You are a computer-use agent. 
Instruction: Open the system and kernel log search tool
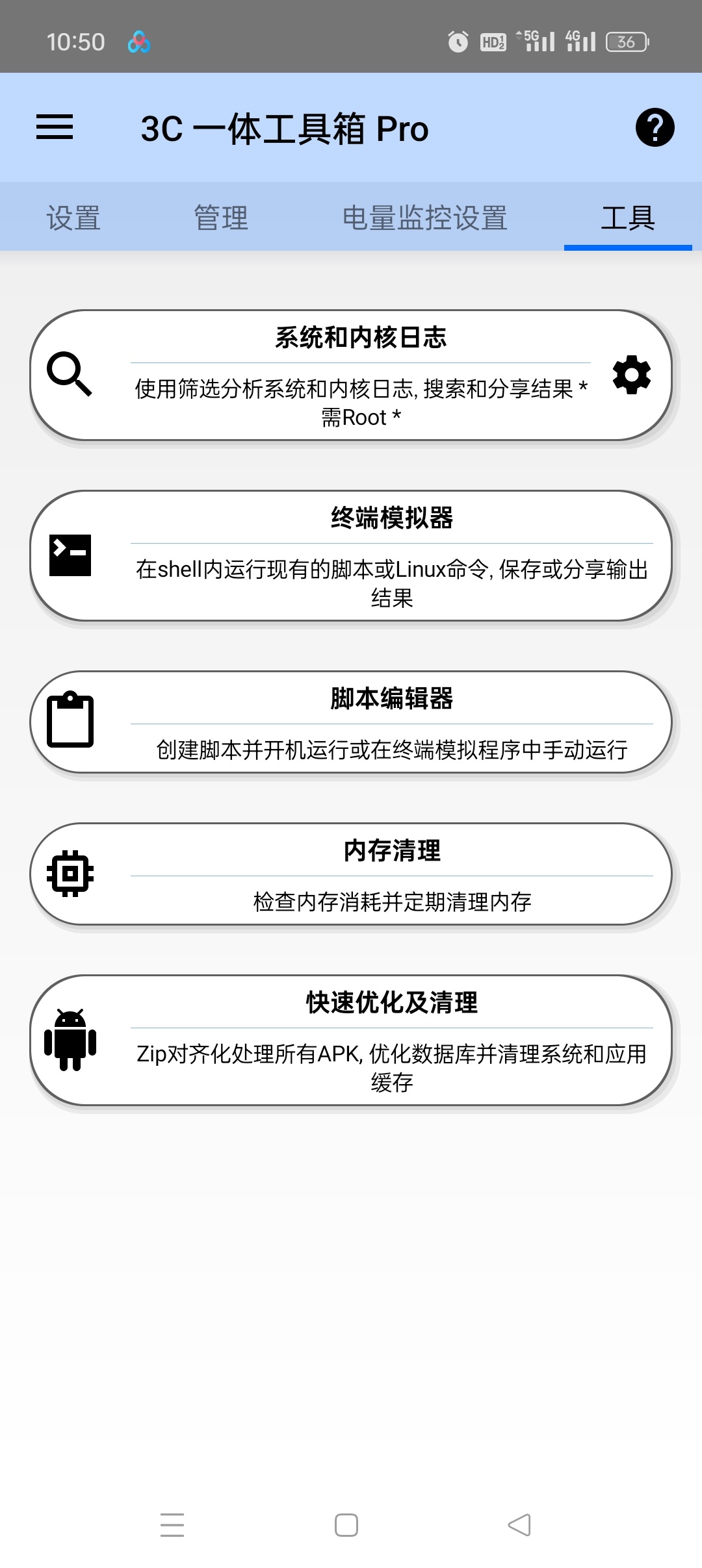coord(69,375)
